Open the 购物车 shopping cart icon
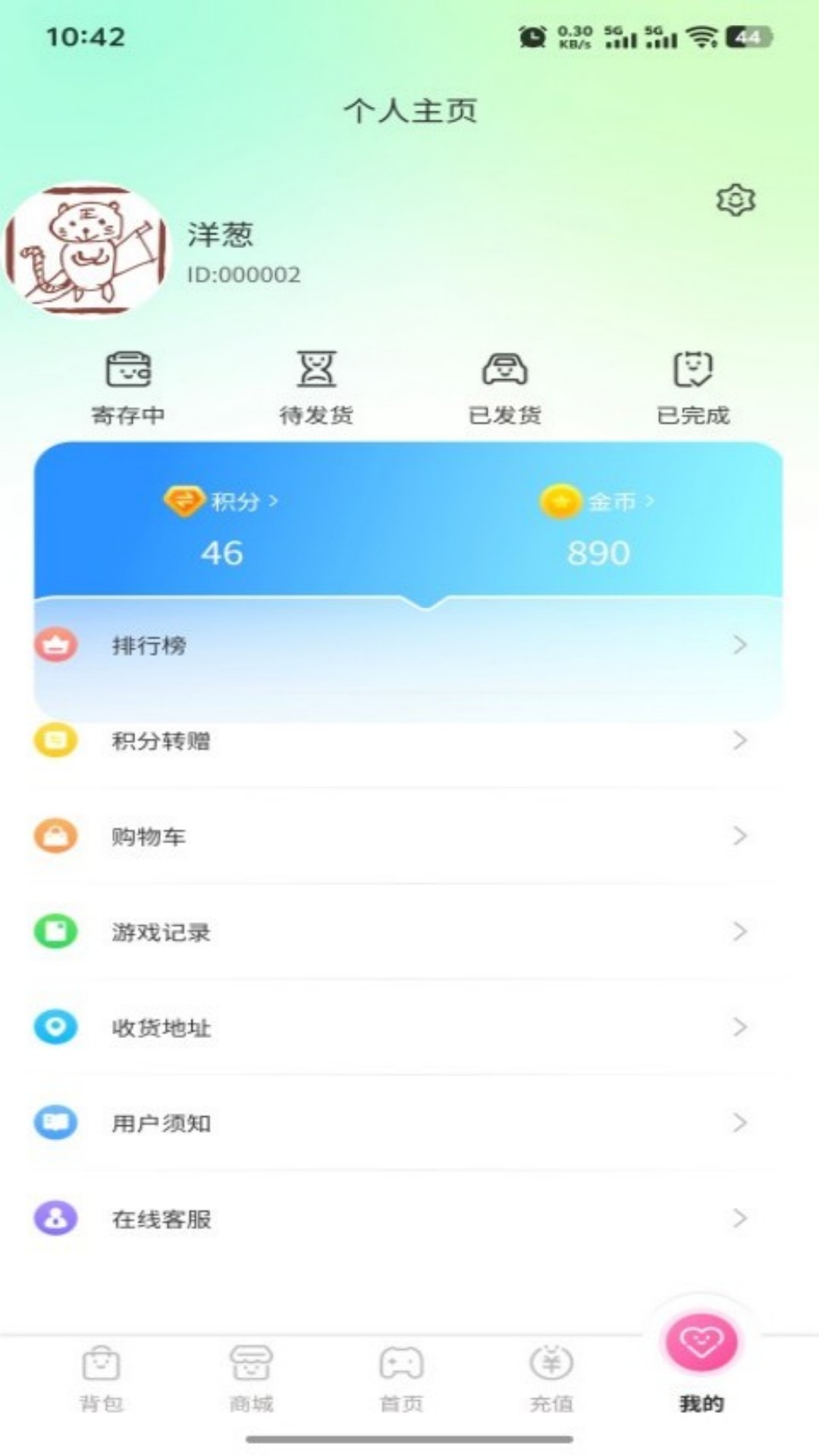 pyautogui.click(x=56, y=837)
